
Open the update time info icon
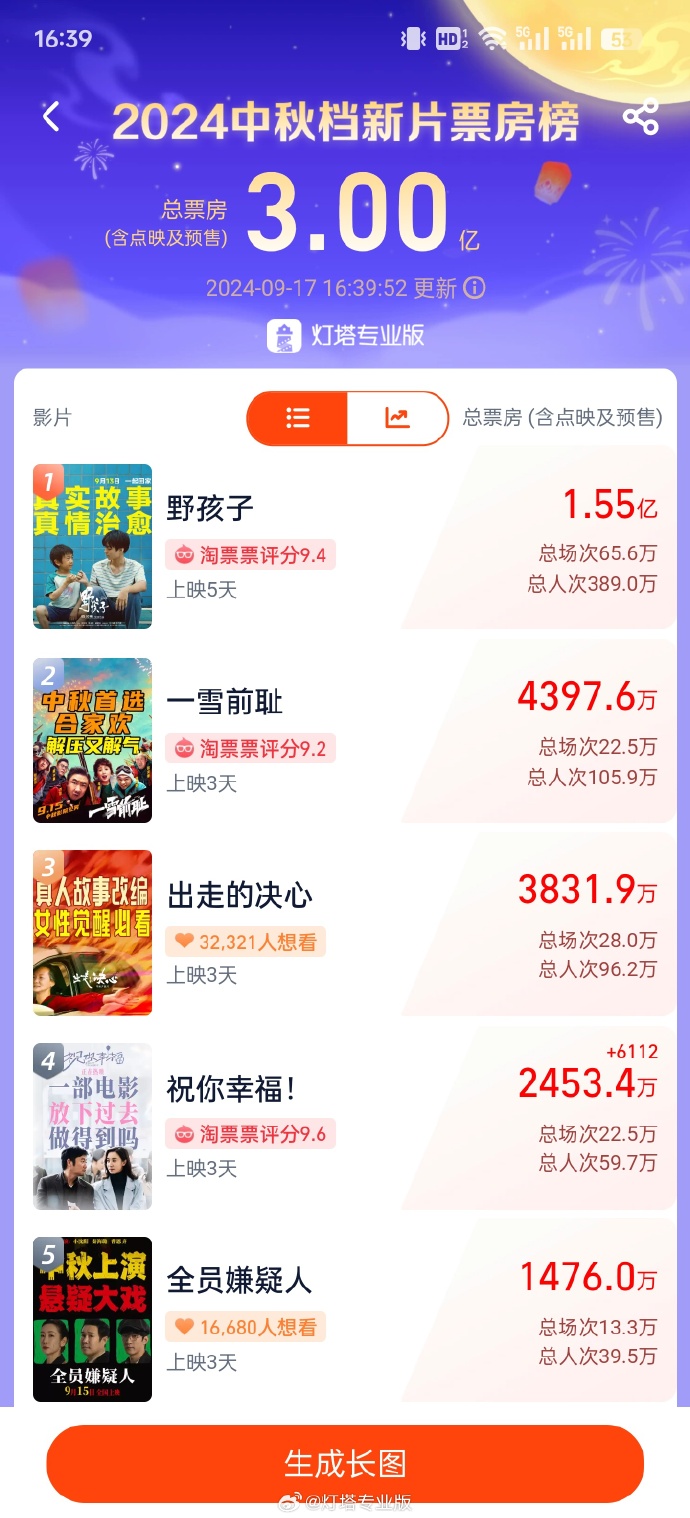click(x=475, y=288)
